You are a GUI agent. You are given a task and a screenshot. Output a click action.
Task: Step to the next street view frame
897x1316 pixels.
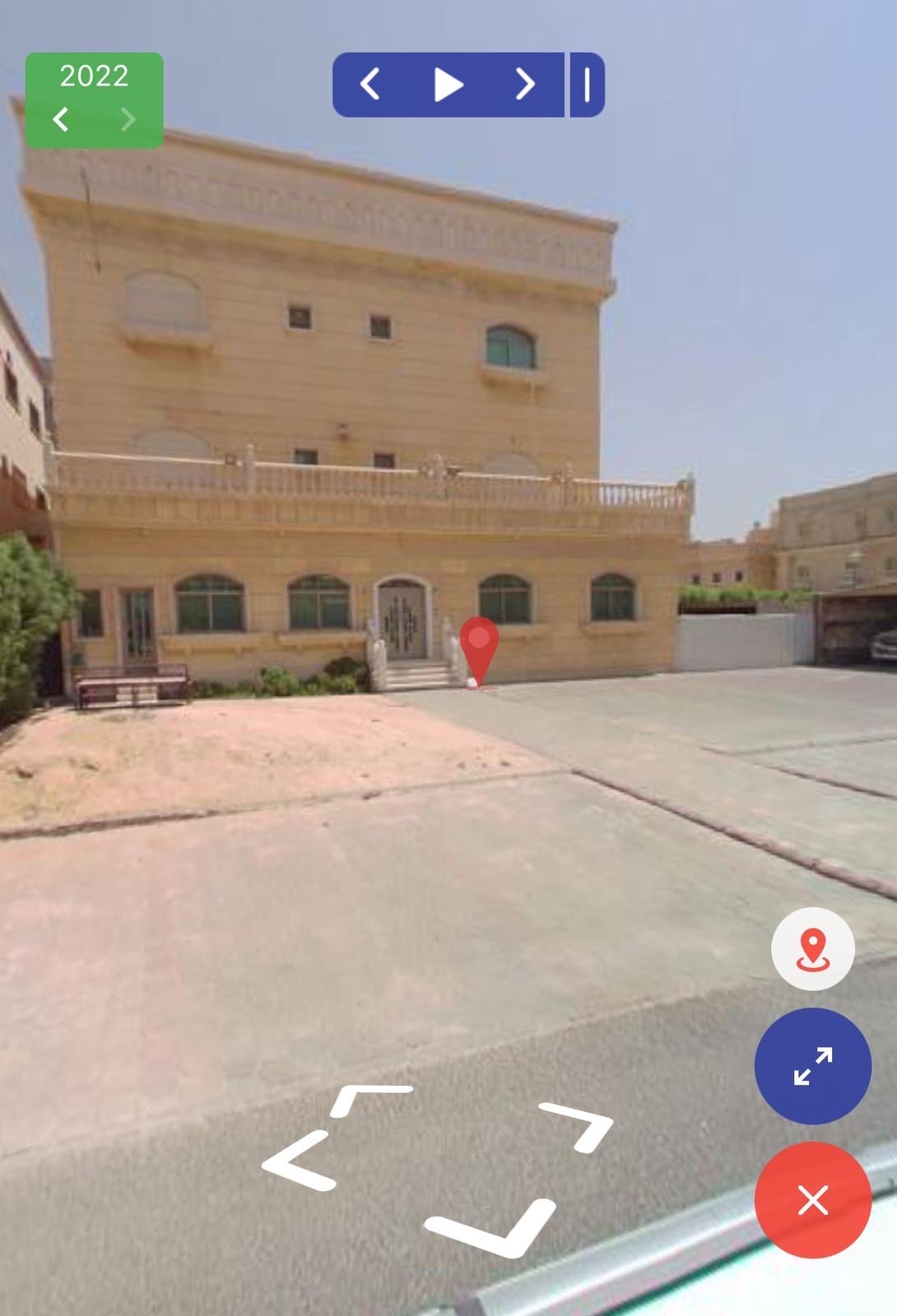524,85
